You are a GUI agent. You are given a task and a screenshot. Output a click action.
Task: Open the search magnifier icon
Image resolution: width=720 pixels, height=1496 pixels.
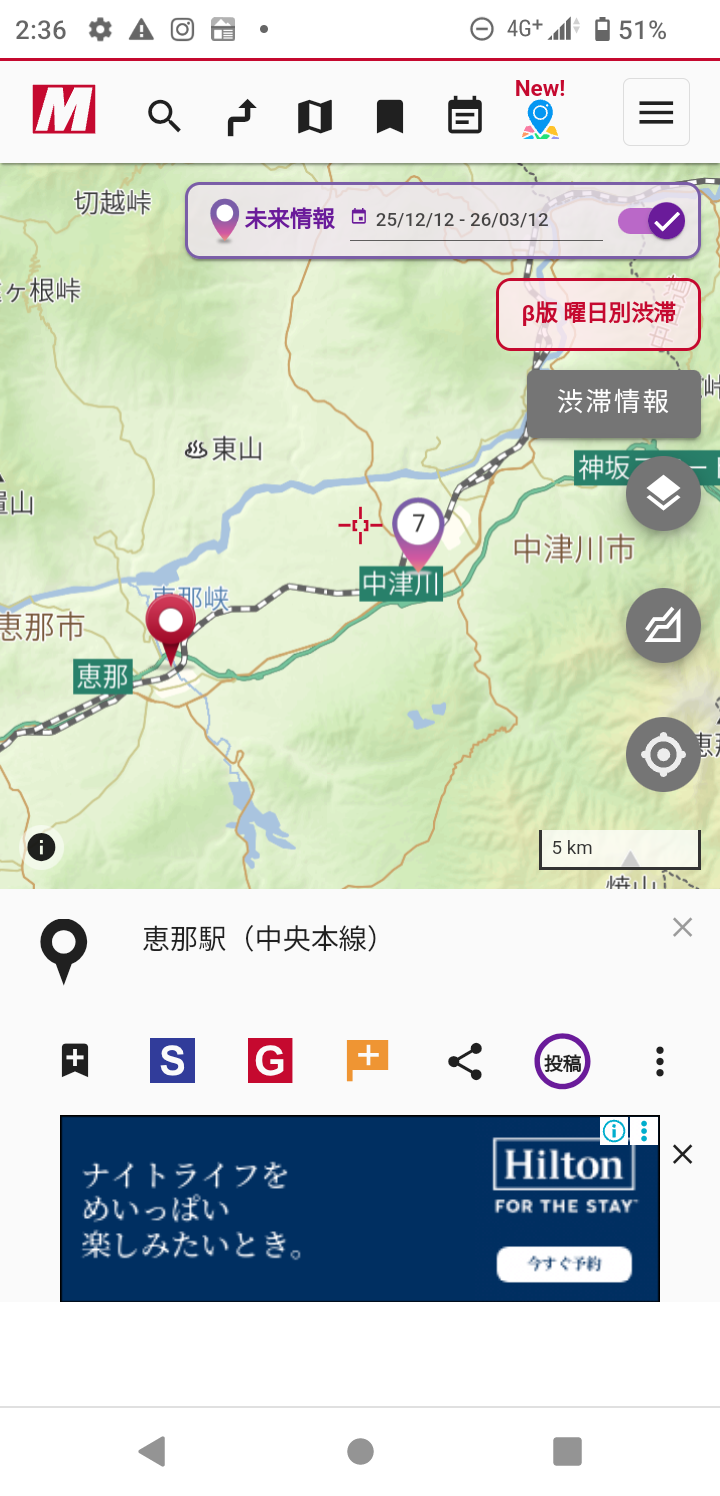(164, 117)
